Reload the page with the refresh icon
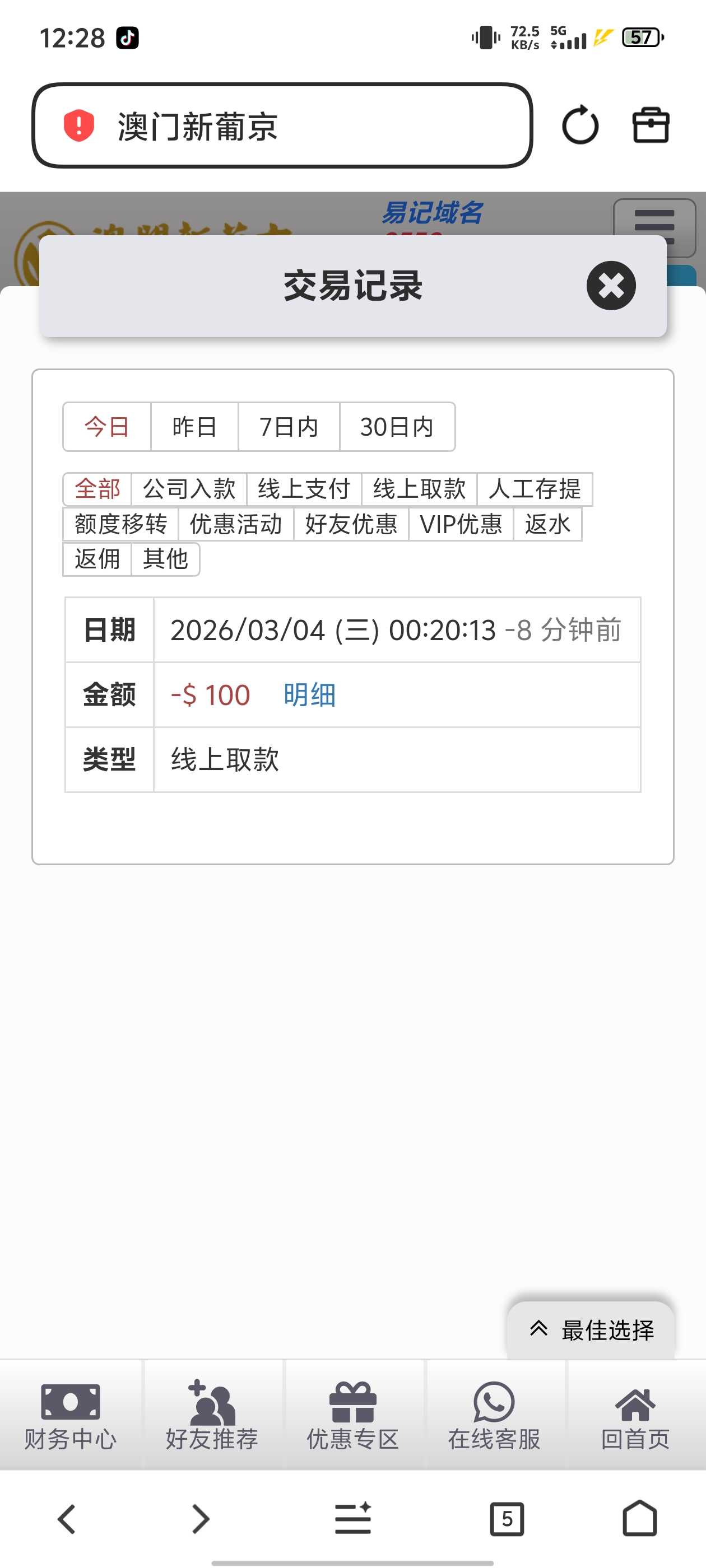 click(x=580, y=125)
